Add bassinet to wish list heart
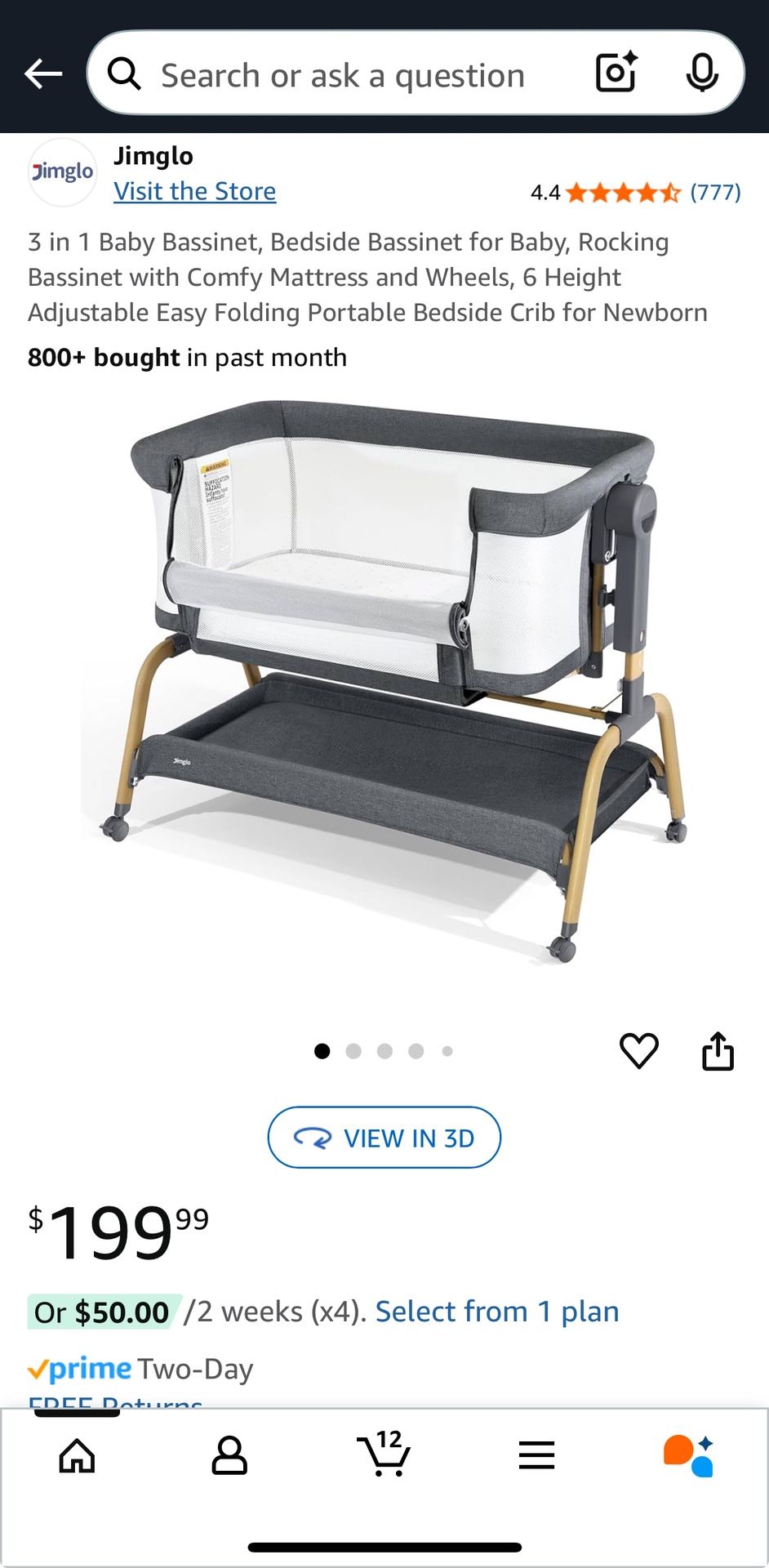Image resolution: width=769 pixels, height=1568 pixels. pyautogui.click(x=638, y=1050)
